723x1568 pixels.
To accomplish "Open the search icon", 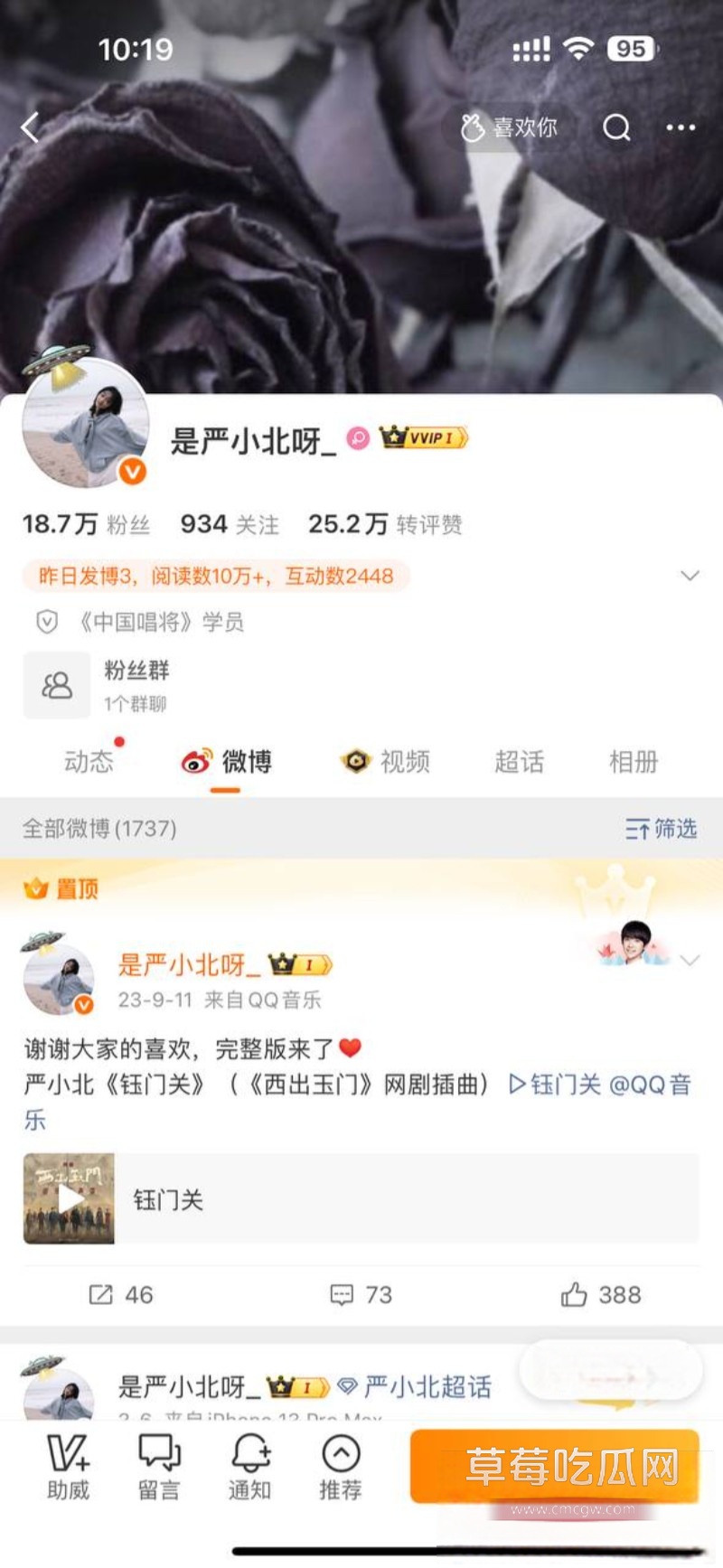I will pos(617,127).
